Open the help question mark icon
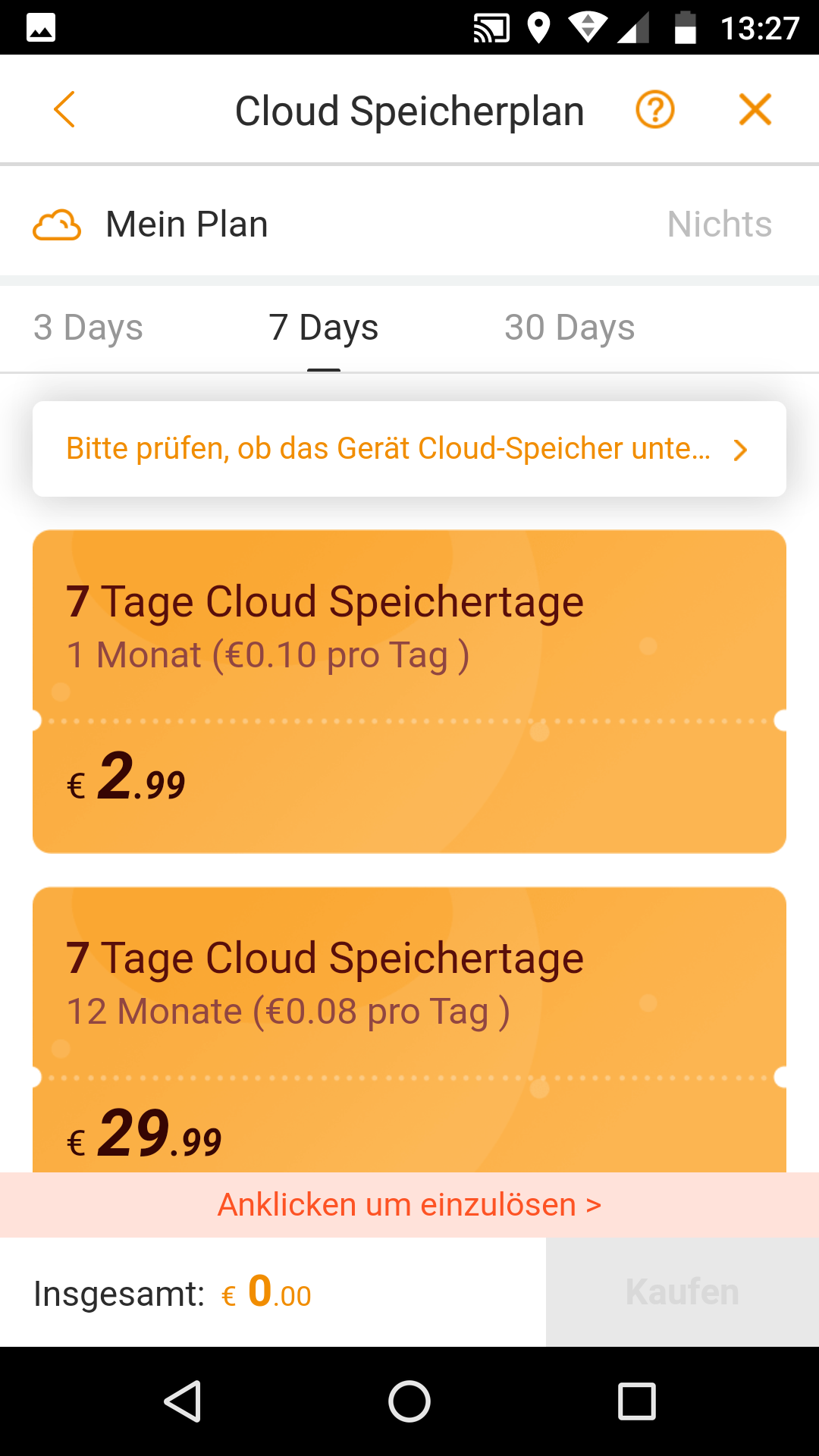The height and width of the screenshot is (1456, 819). 655,110
